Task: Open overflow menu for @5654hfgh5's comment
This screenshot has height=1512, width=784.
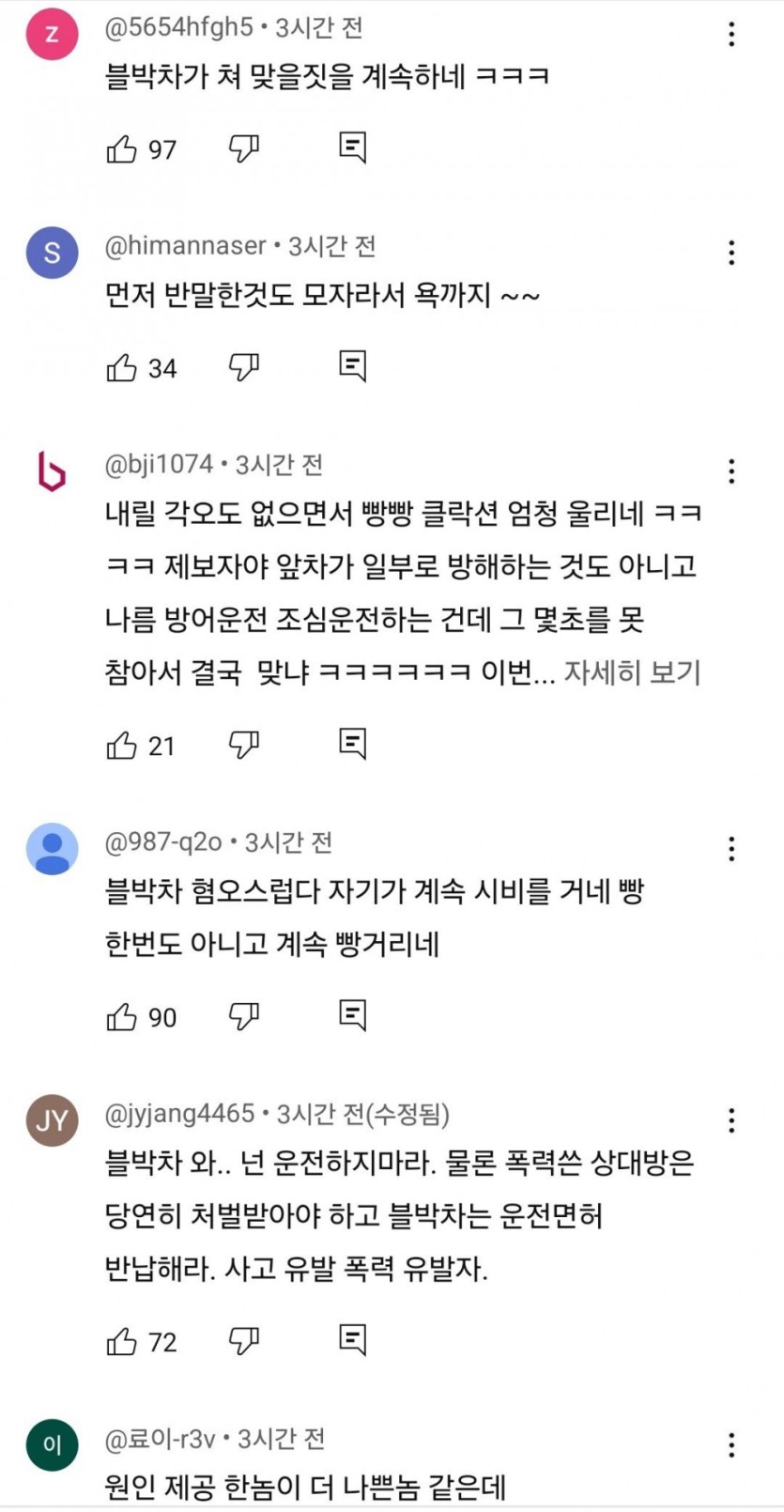Action: [x=731, y=35]
